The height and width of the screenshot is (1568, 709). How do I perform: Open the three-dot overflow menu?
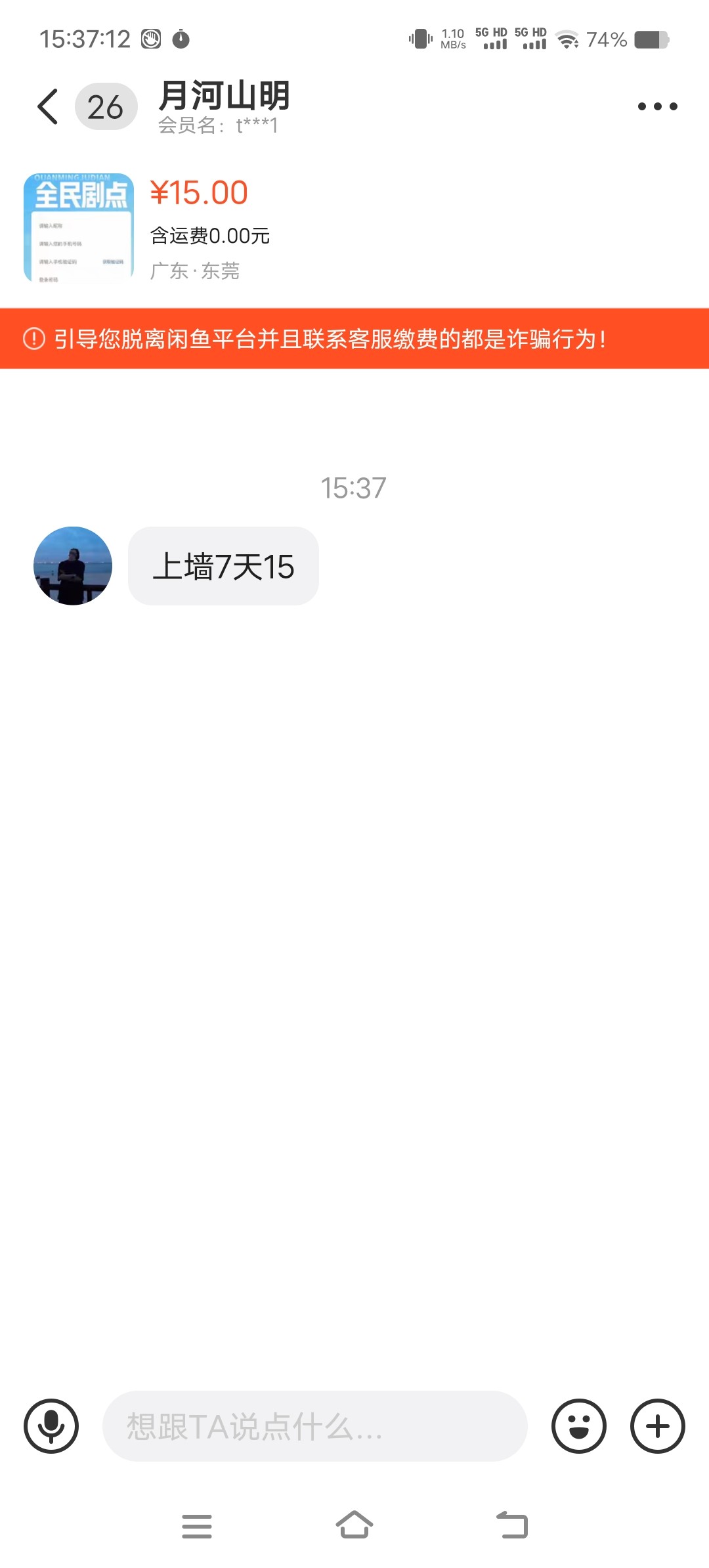tap(657, 106)
